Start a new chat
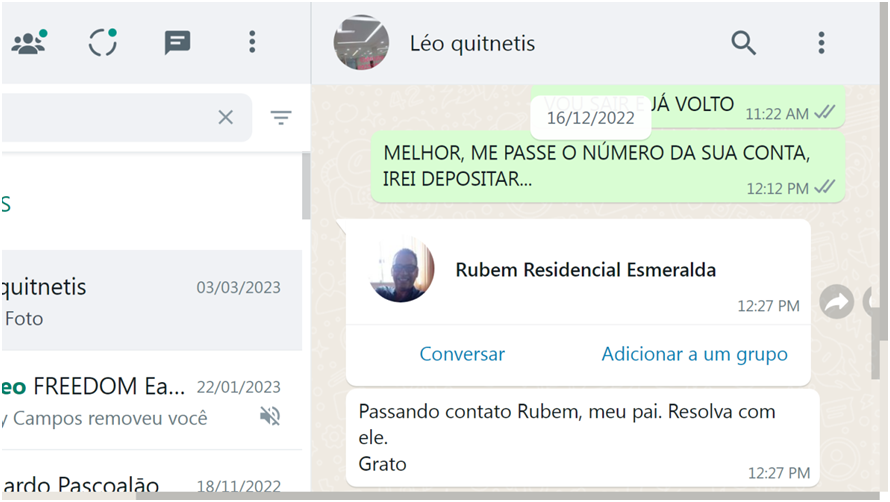Image resolution: width=890 pixels, height=502 pixels. 178,42
